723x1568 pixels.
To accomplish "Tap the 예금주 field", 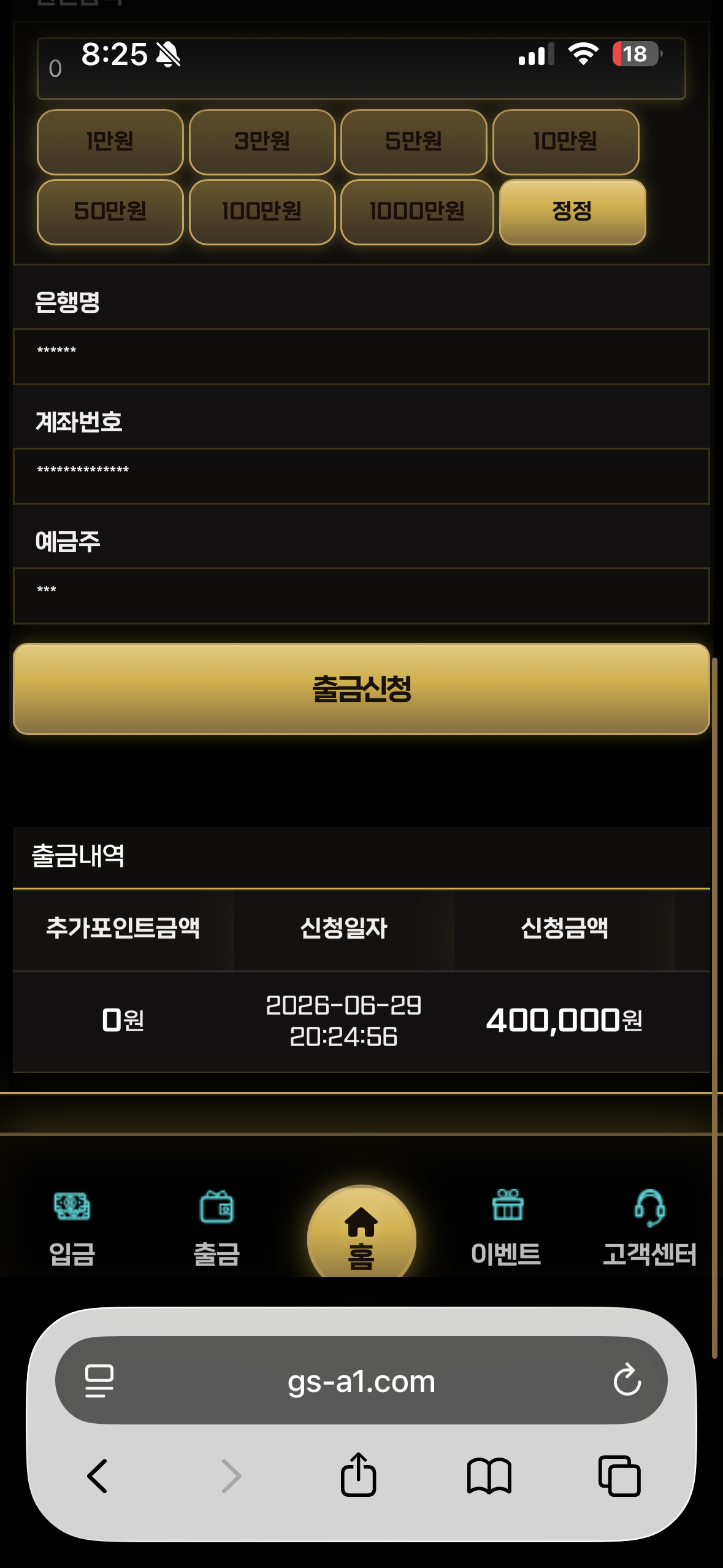I will [361, 596].
